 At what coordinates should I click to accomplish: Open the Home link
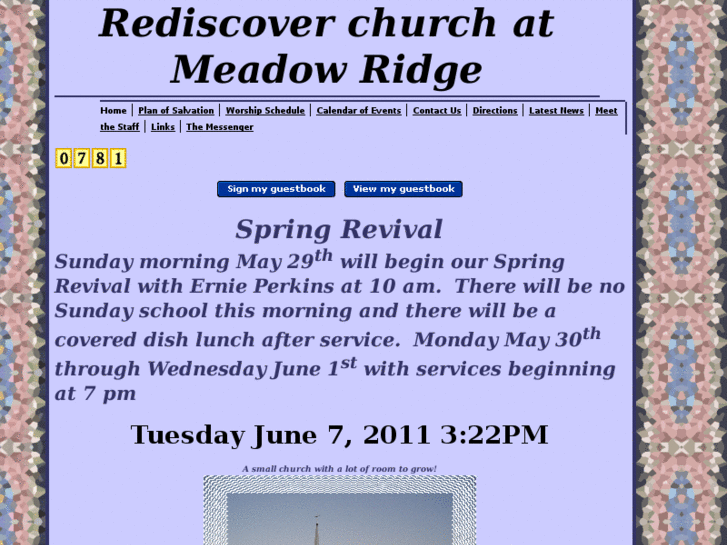[113, 111]
